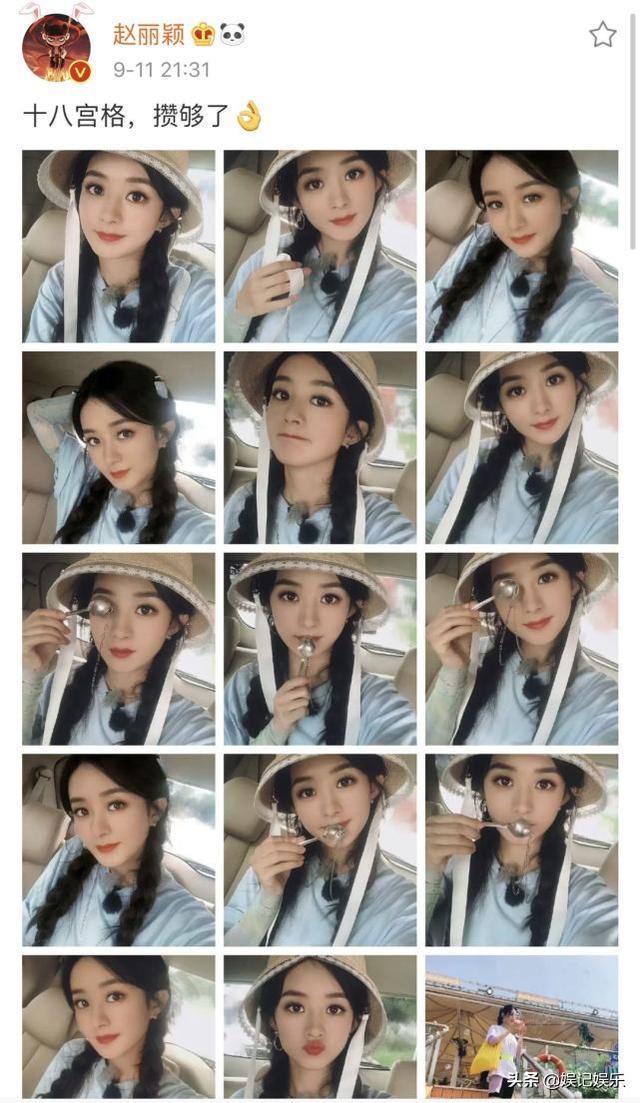Open the username 赵丽颖 profile link
Screen dimensions: 640x1103
click(148, 34)
